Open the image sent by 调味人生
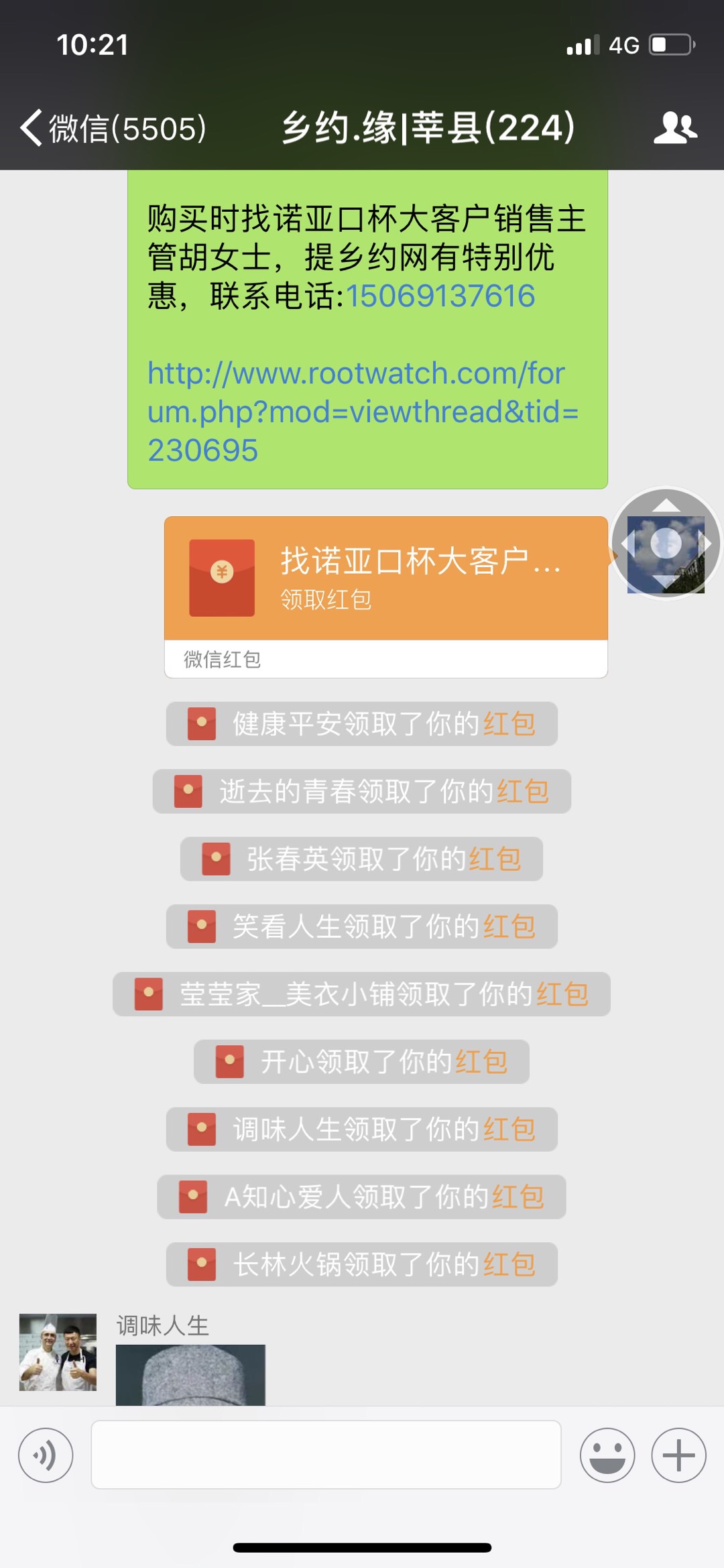The width and height of the screenshot is (724, 1568). click(x=190, y=1374)
